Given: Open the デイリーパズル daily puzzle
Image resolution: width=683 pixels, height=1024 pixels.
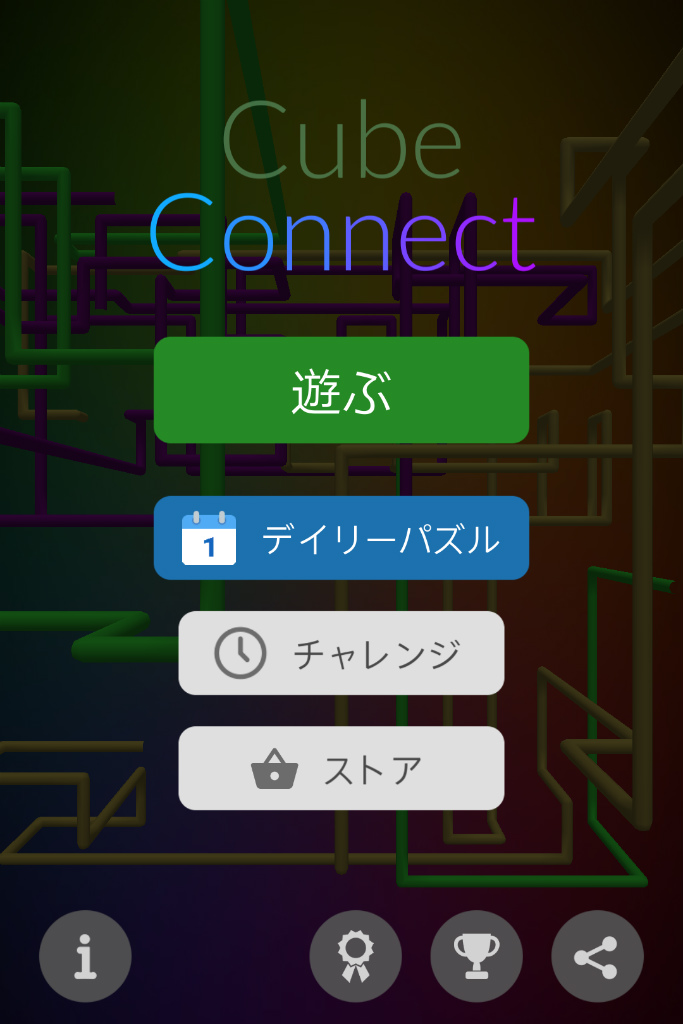Looking at the screenshot, I should (341, 538).
